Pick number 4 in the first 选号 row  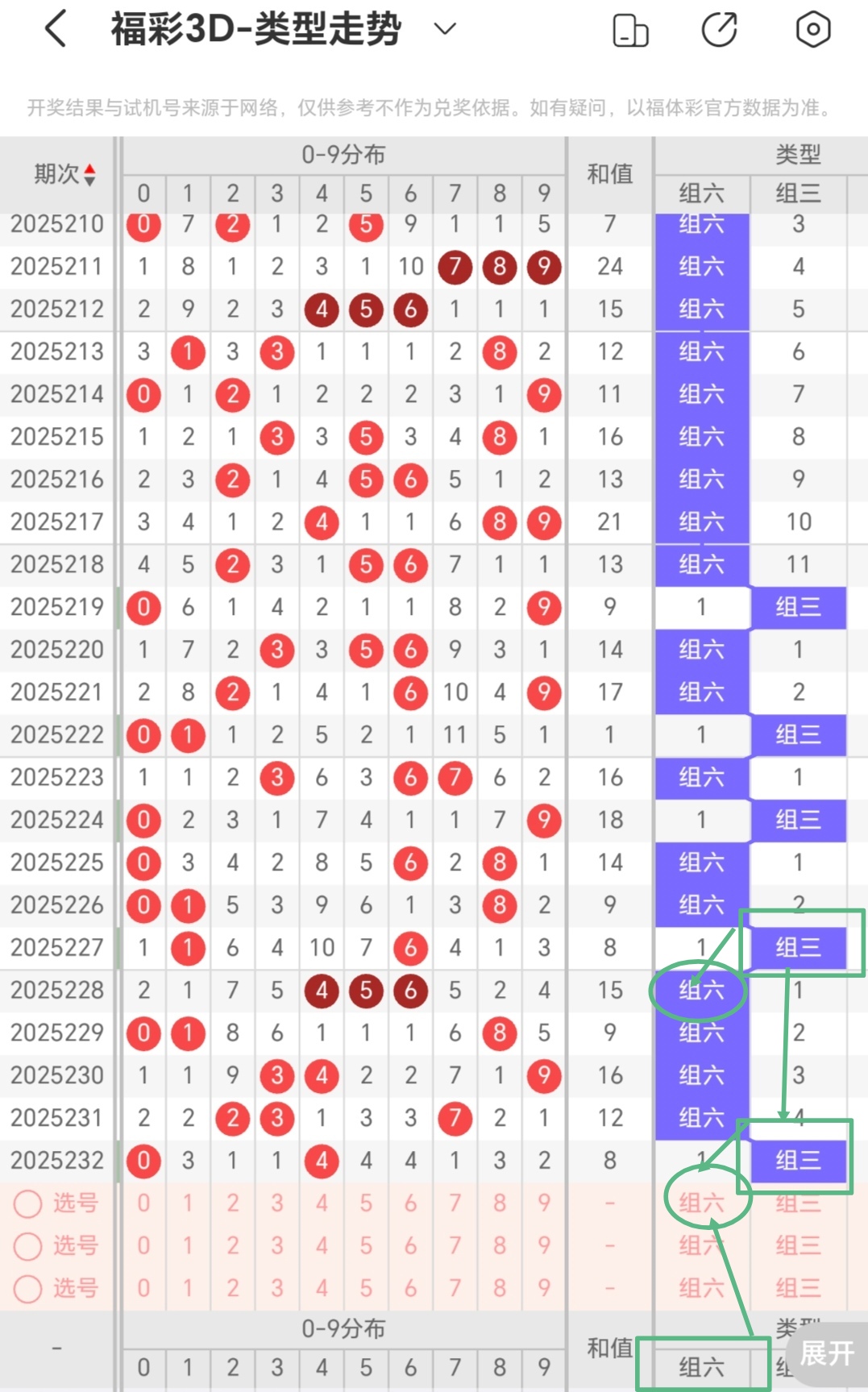322,1203
